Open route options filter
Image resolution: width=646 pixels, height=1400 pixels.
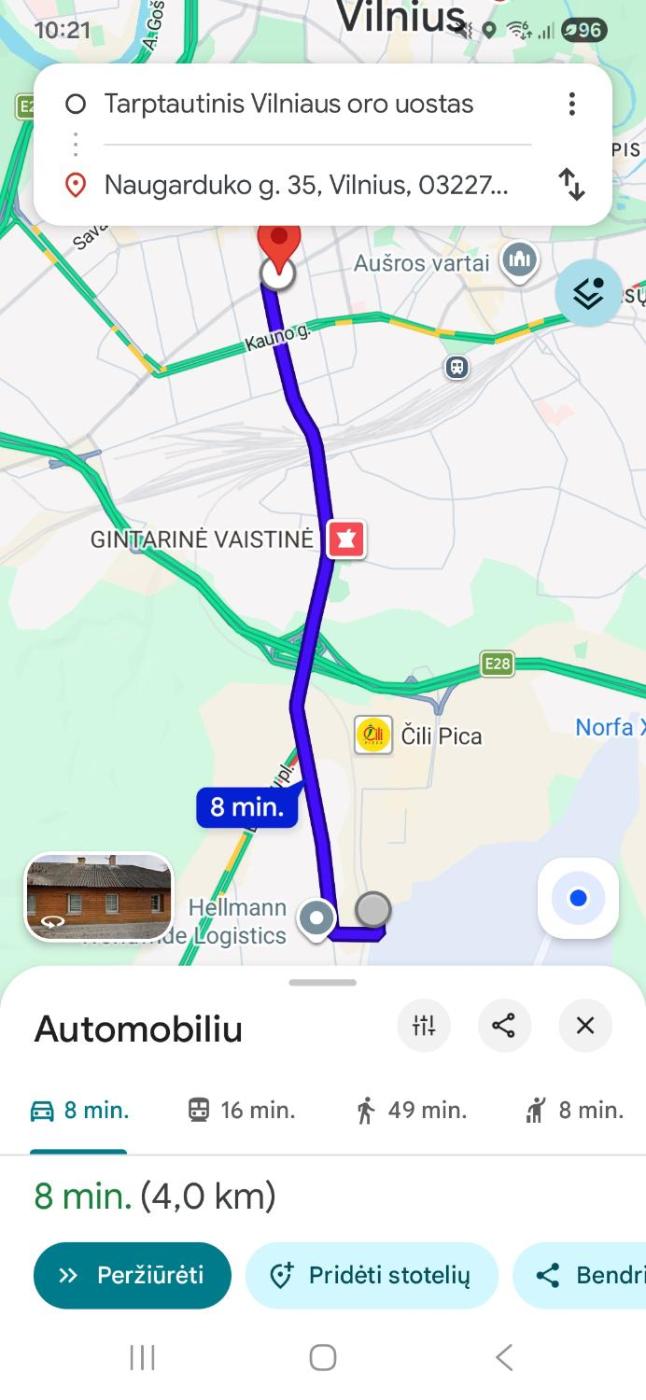424,1025
